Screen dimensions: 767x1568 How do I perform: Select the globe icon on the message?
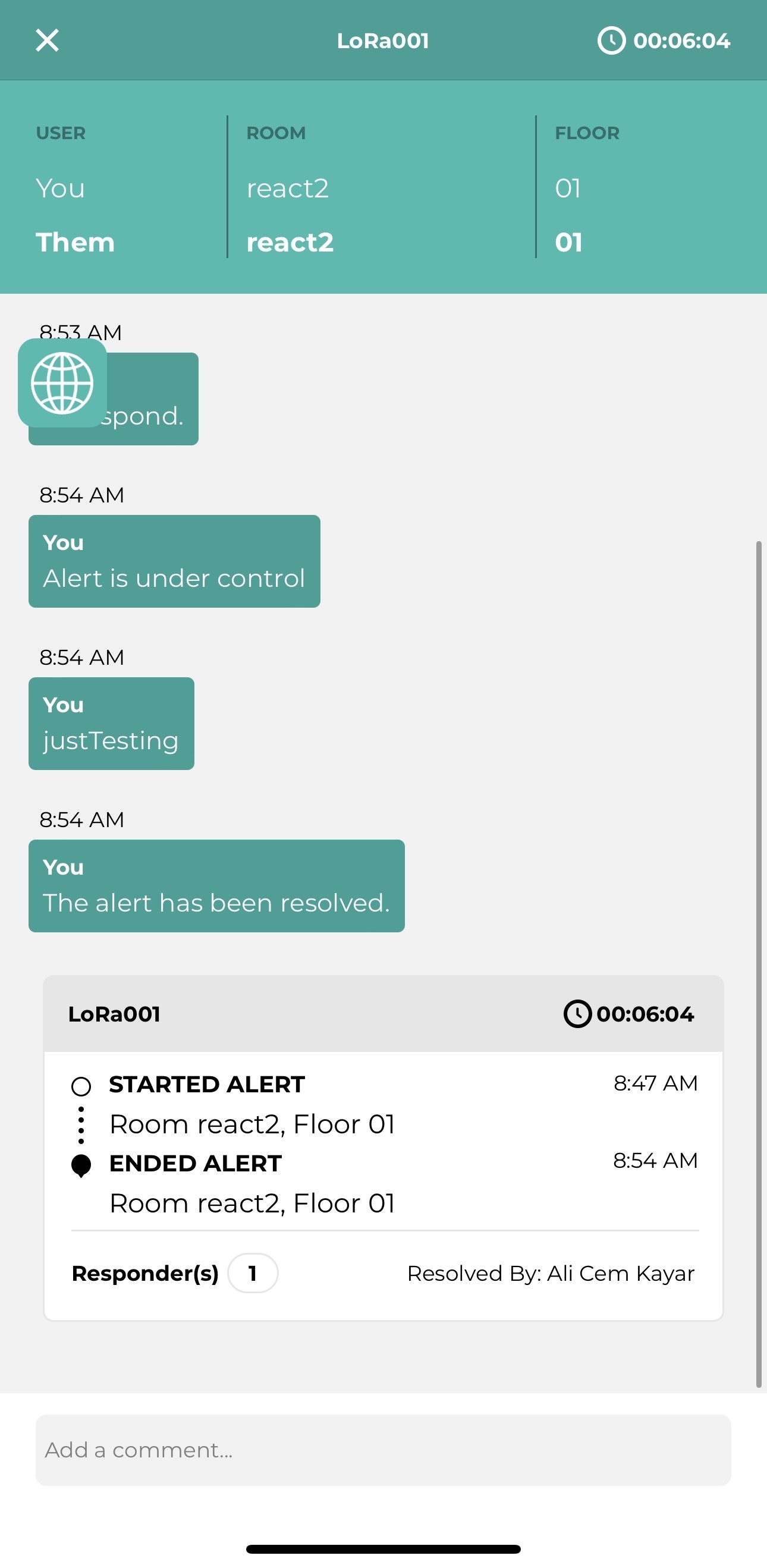[x=63, y=382]
